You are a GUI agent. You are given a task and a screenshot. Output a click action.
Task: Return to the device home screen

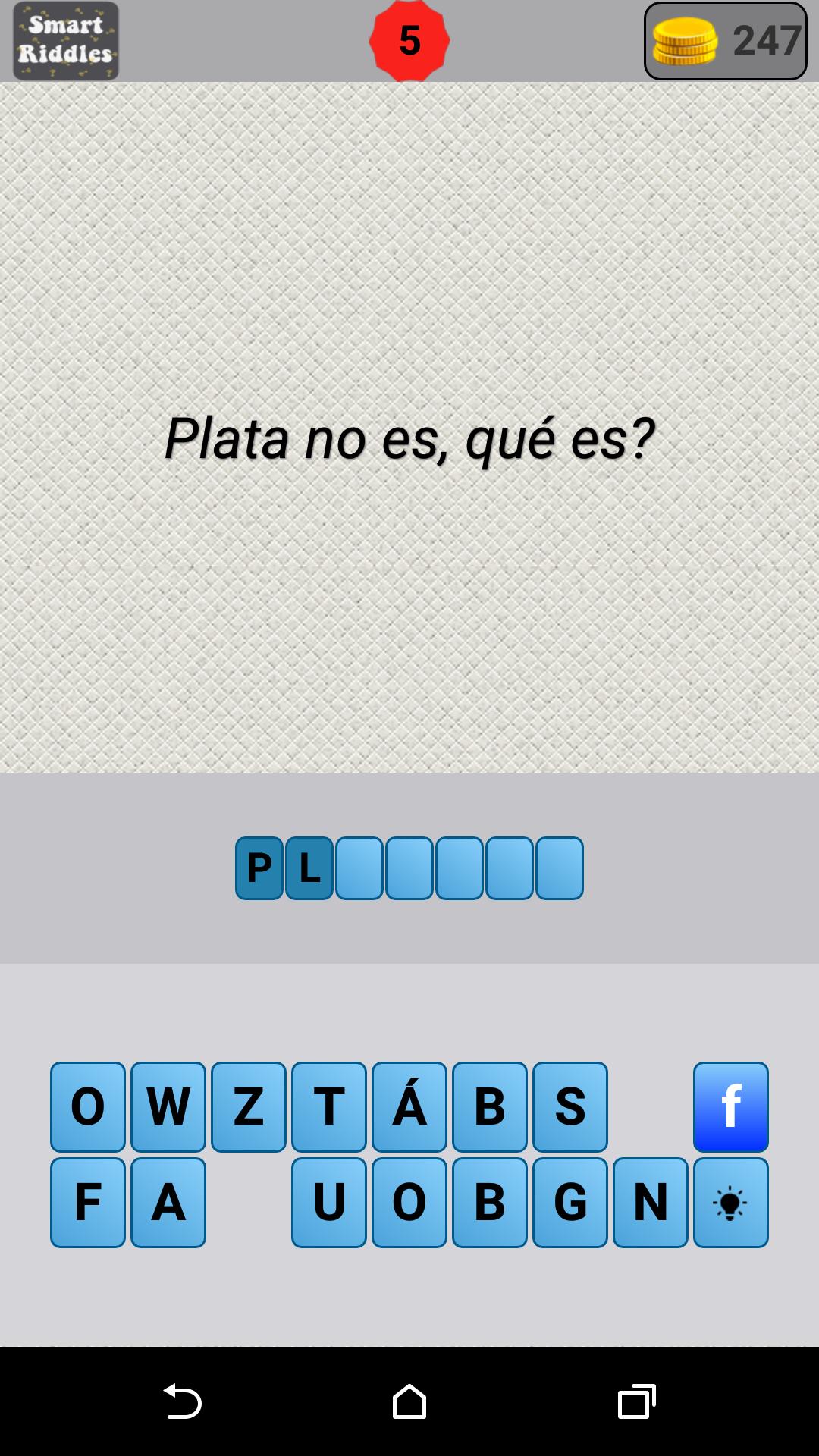pos(409,1401)
